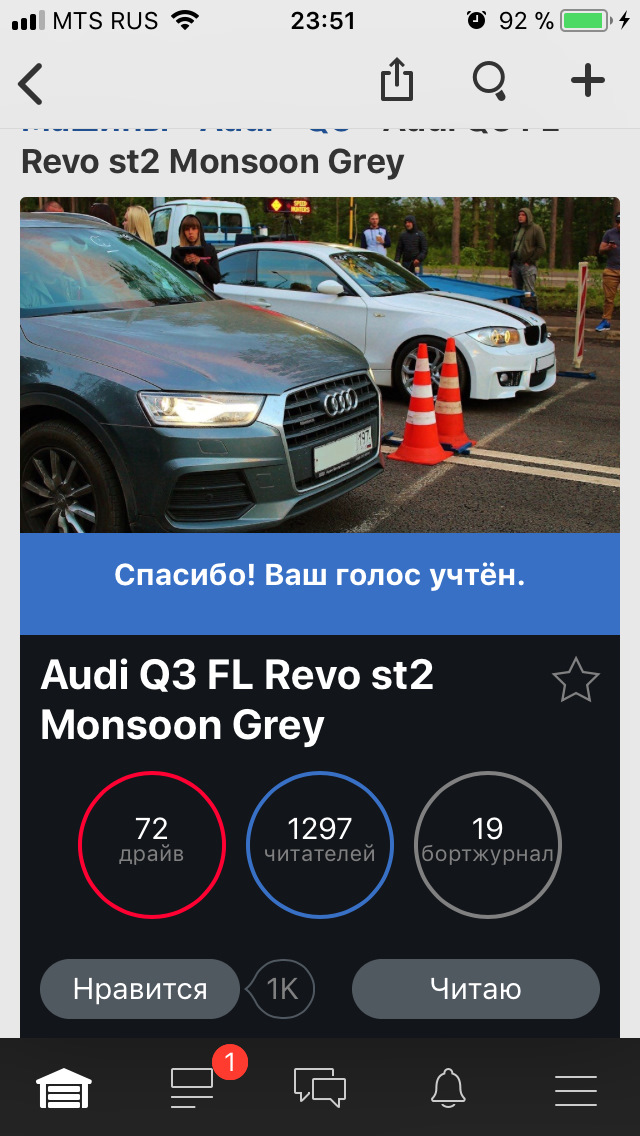Switch to the garage home tab
Screen dimensions: 640x1136
pyautogui.click(x=64, y=1087)
